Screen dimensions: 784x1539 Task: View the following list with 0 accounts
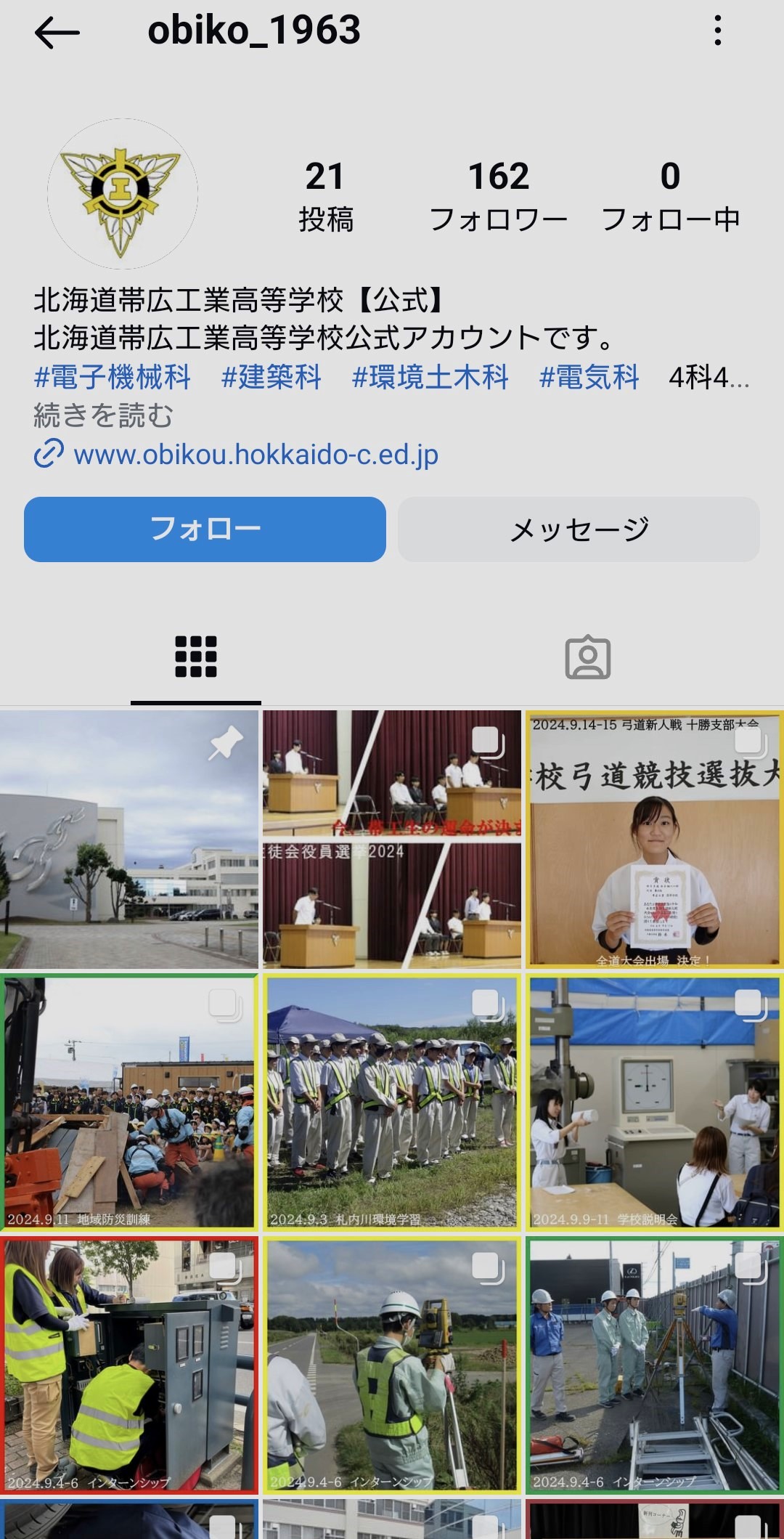point(670,196)
